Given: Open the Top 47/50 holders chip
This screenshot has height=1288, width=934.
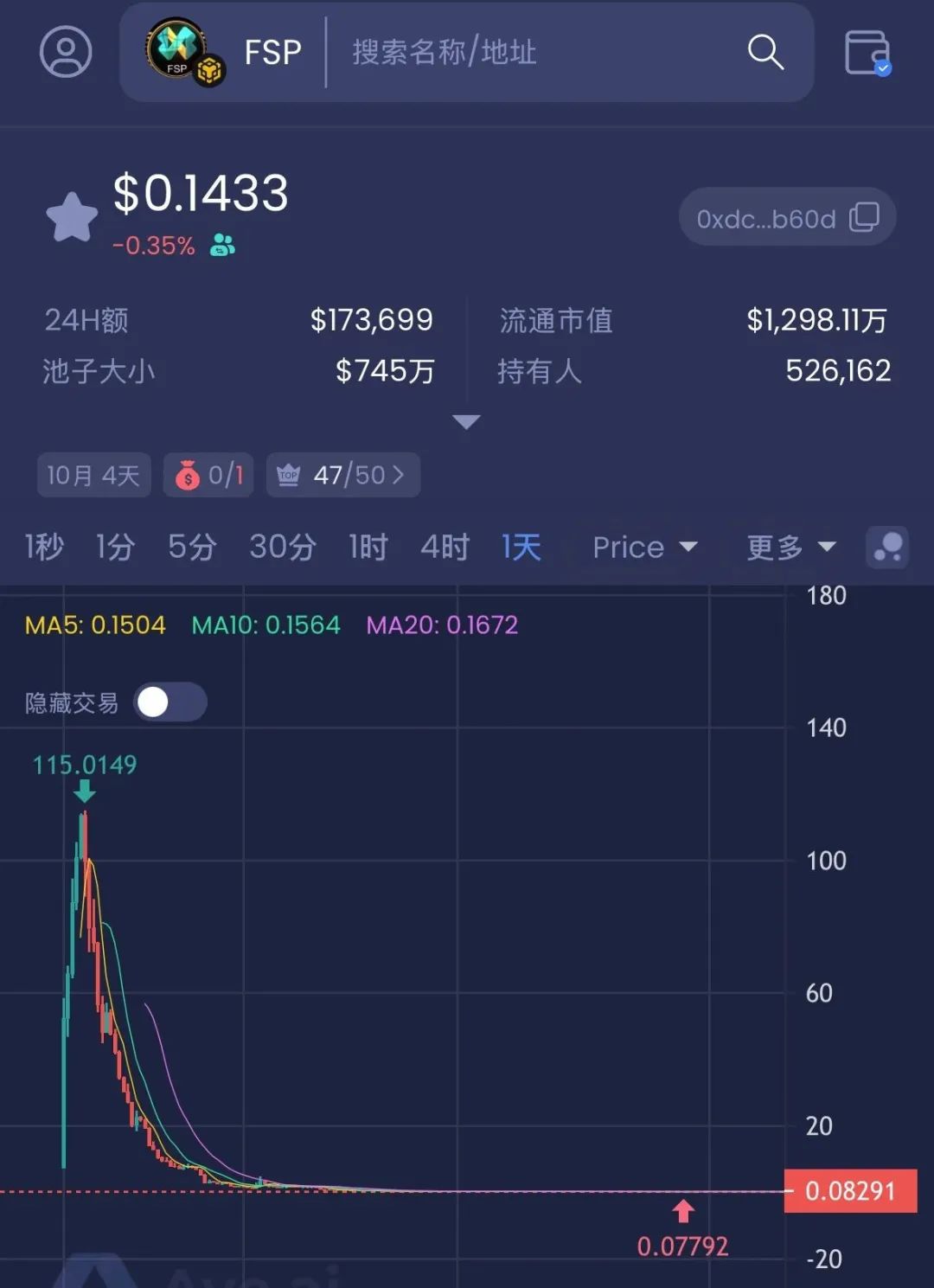Looking at the screenshot, I should [342, 475].
